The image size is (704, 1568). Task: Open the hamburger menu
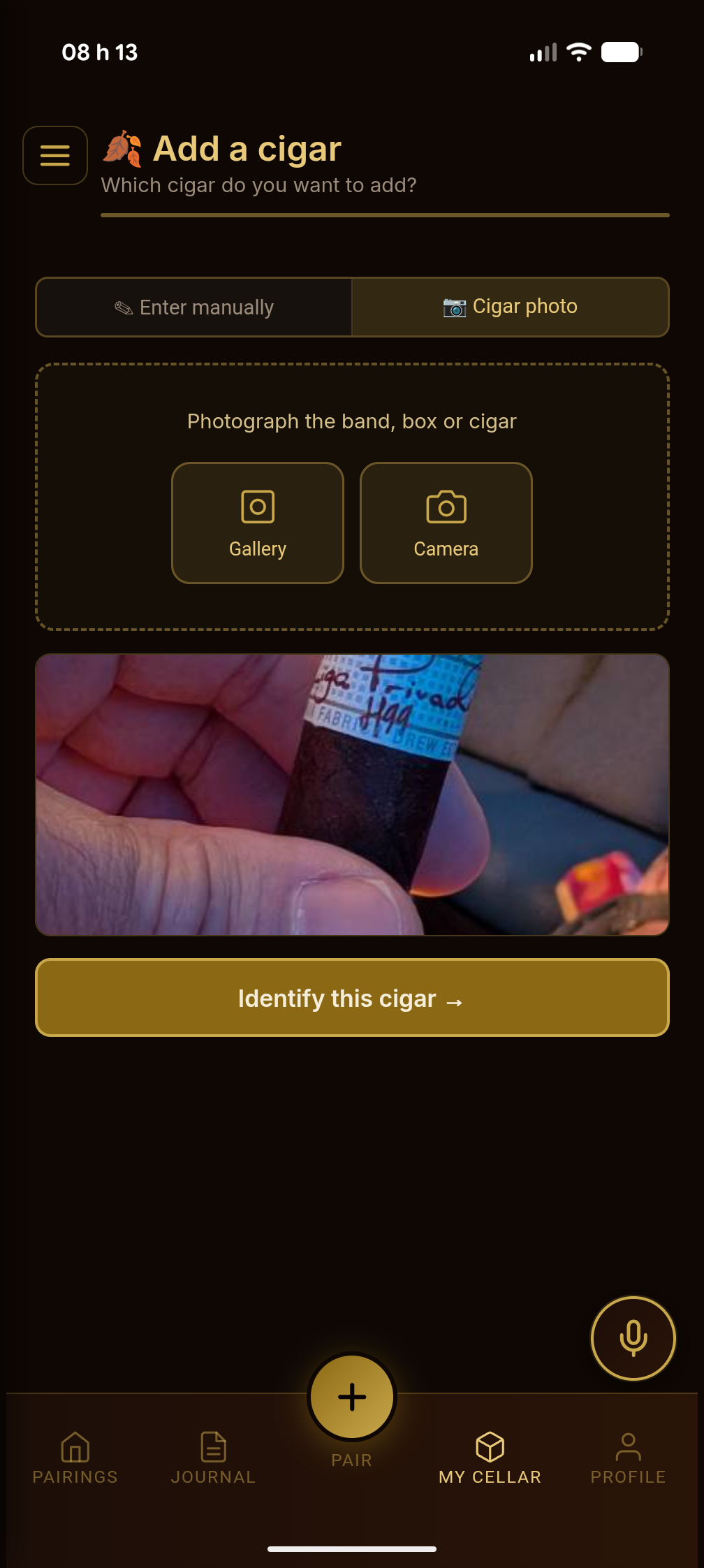tap(55, 155)
